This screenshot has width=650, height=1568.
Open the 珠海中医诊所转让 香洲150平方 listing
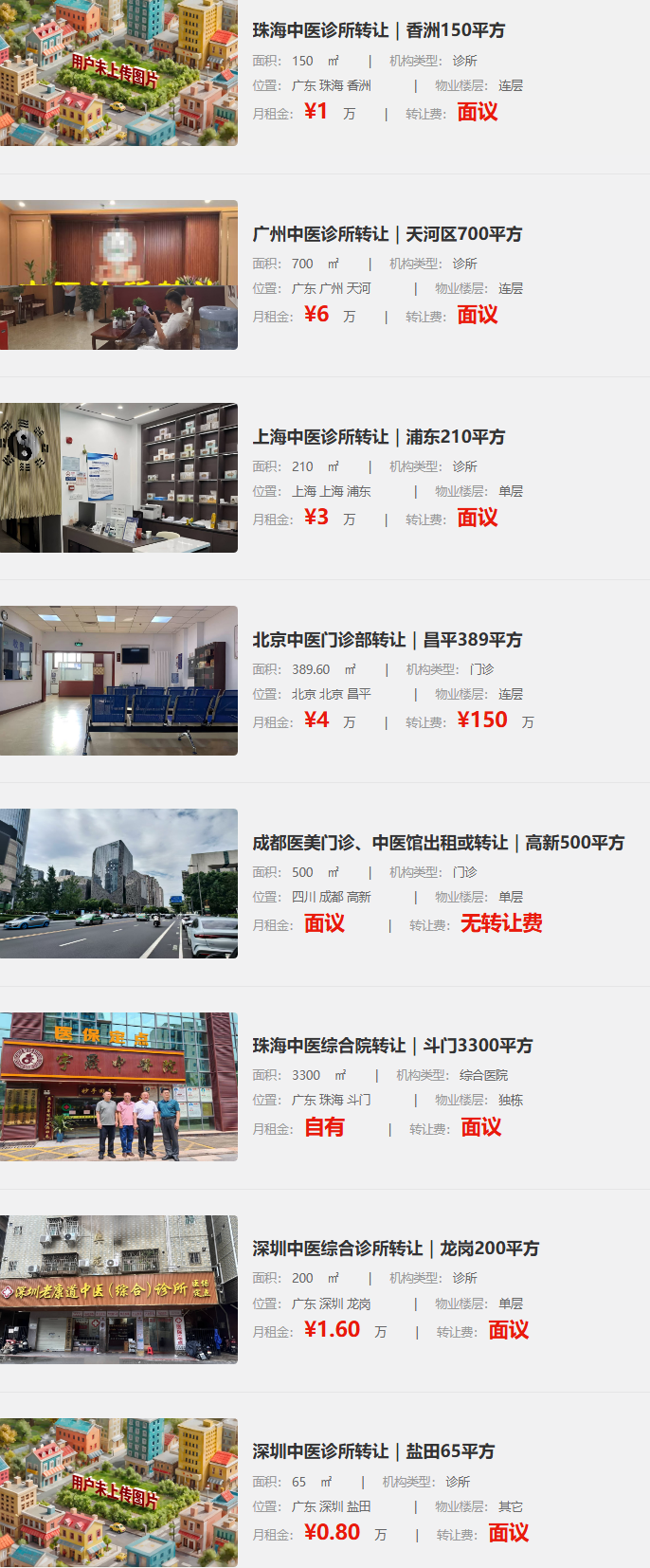point(378,30)
